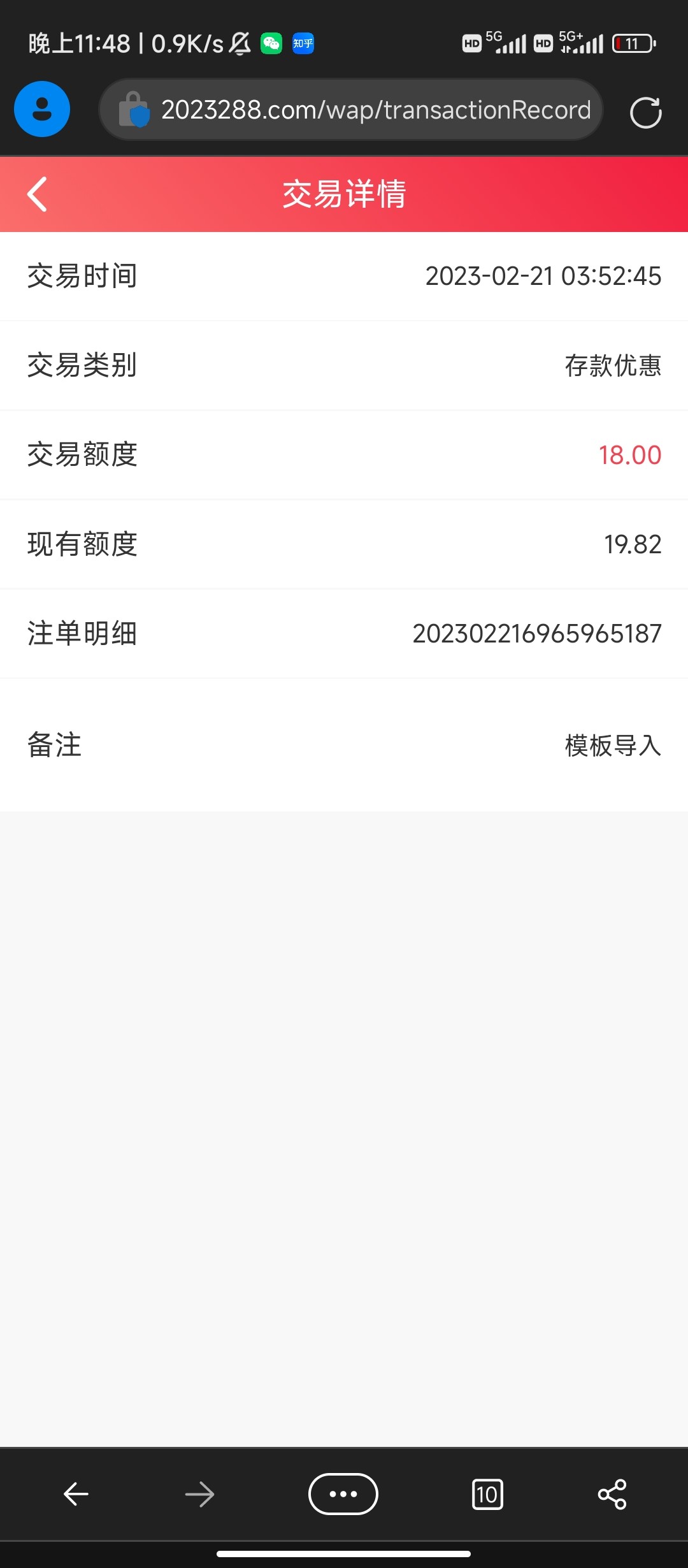Go back from the 交易详情 page
688x1568 pixels.
tap(38, 194)
